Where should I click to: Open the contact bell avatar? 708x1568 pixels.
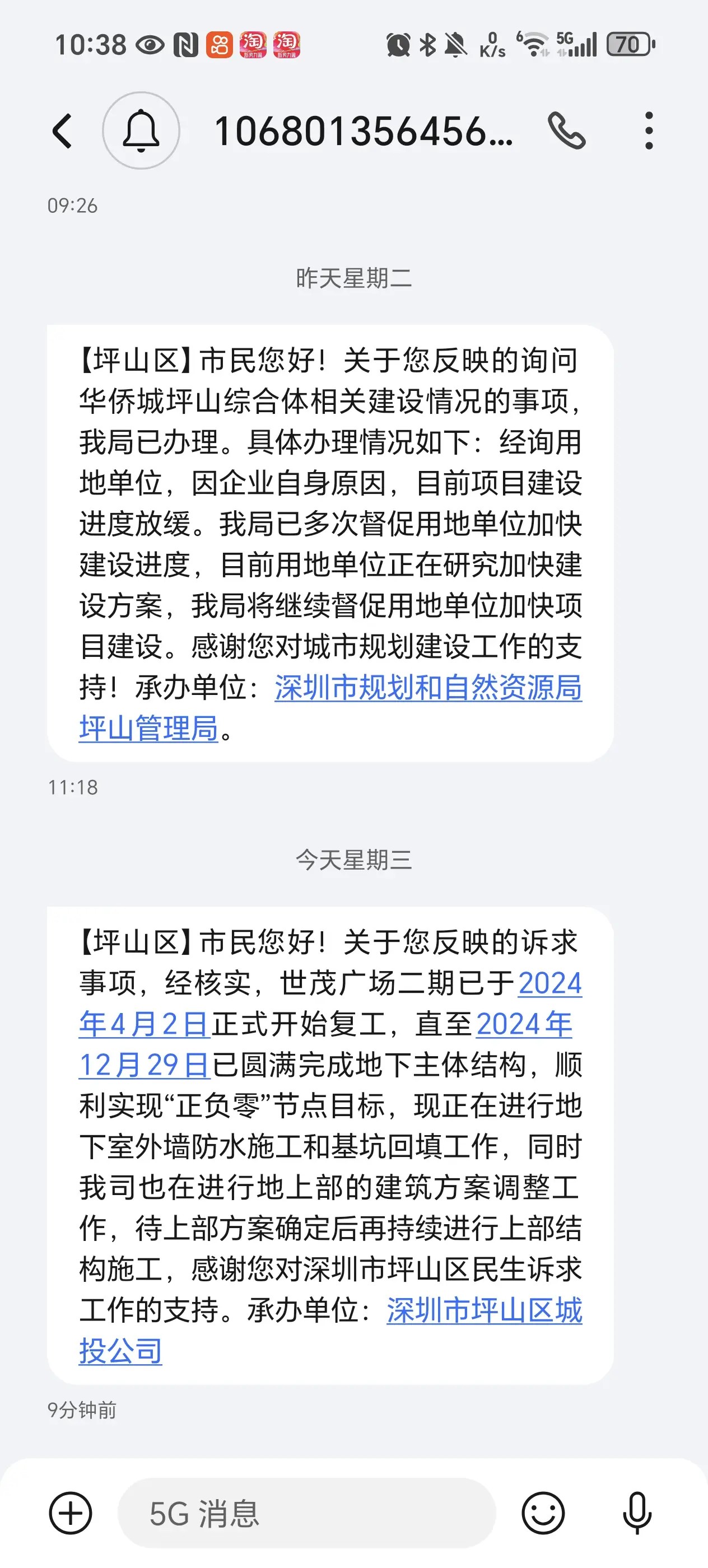pyautogui.click(x=141, y=131)
